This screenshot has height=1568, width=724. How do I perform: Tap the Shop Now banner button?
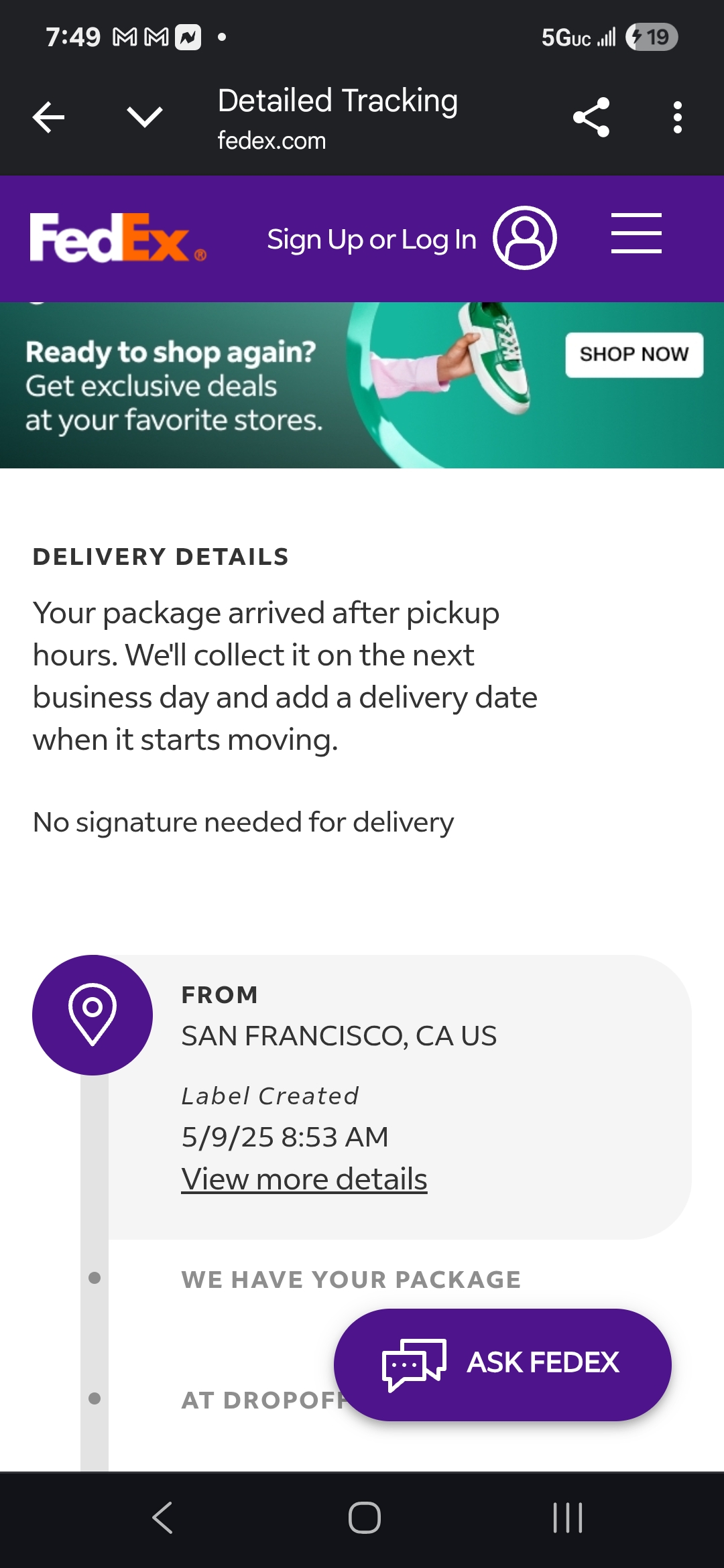[x=633, y=354]
